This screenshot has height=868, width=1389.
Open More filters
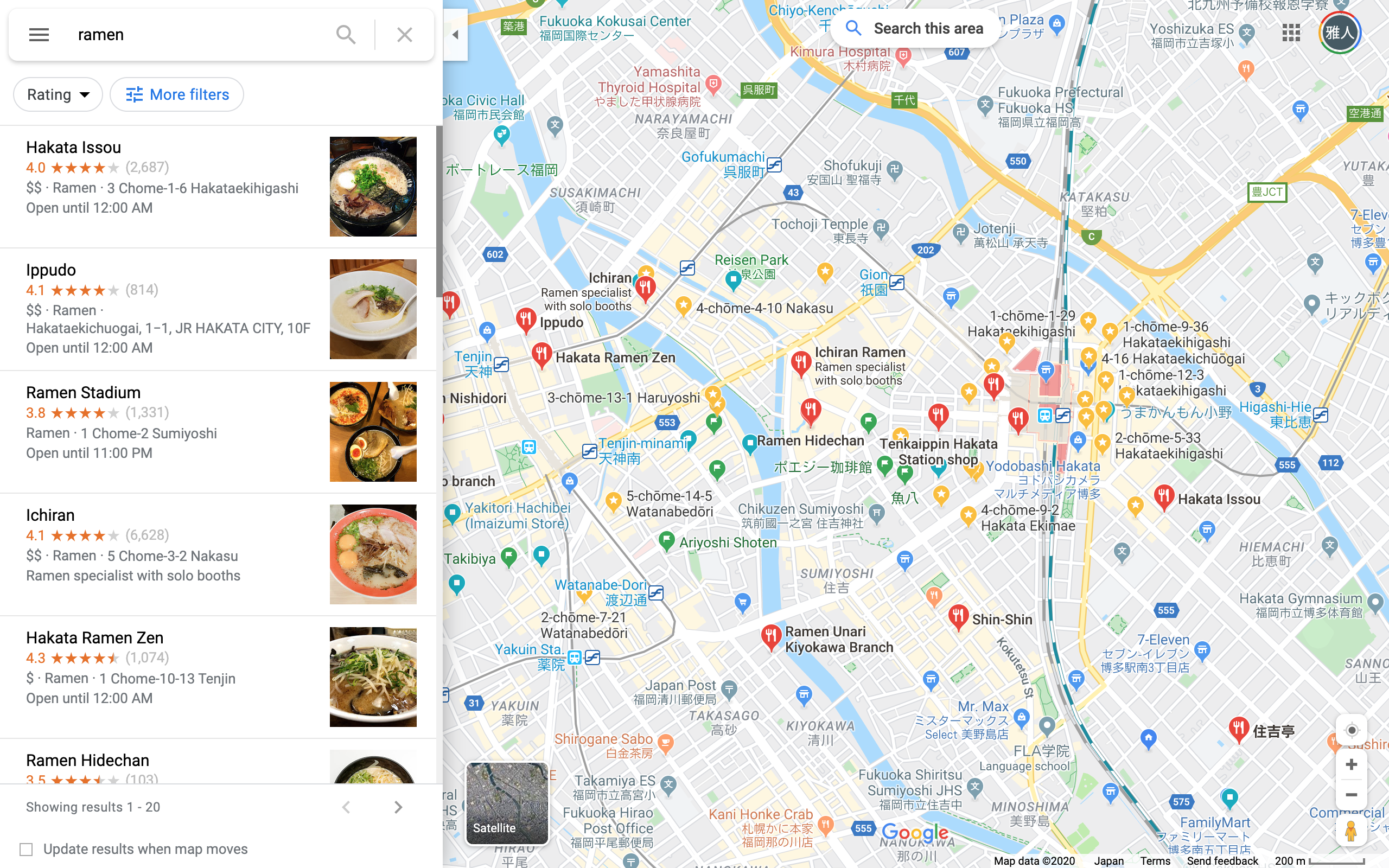click(177, 95)
